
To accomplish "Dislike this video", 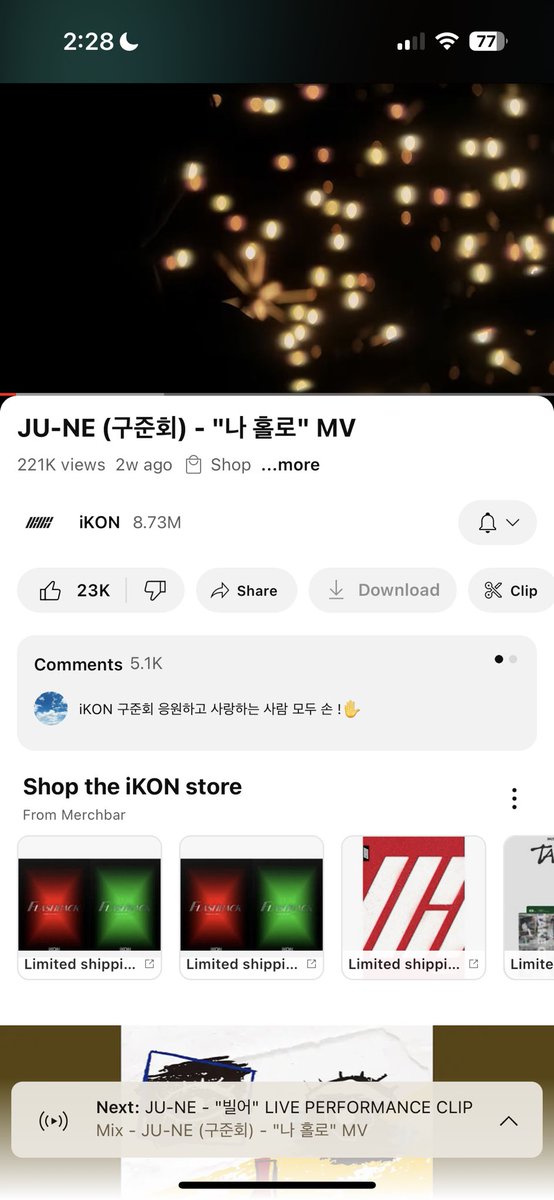I will click(156, 590).
